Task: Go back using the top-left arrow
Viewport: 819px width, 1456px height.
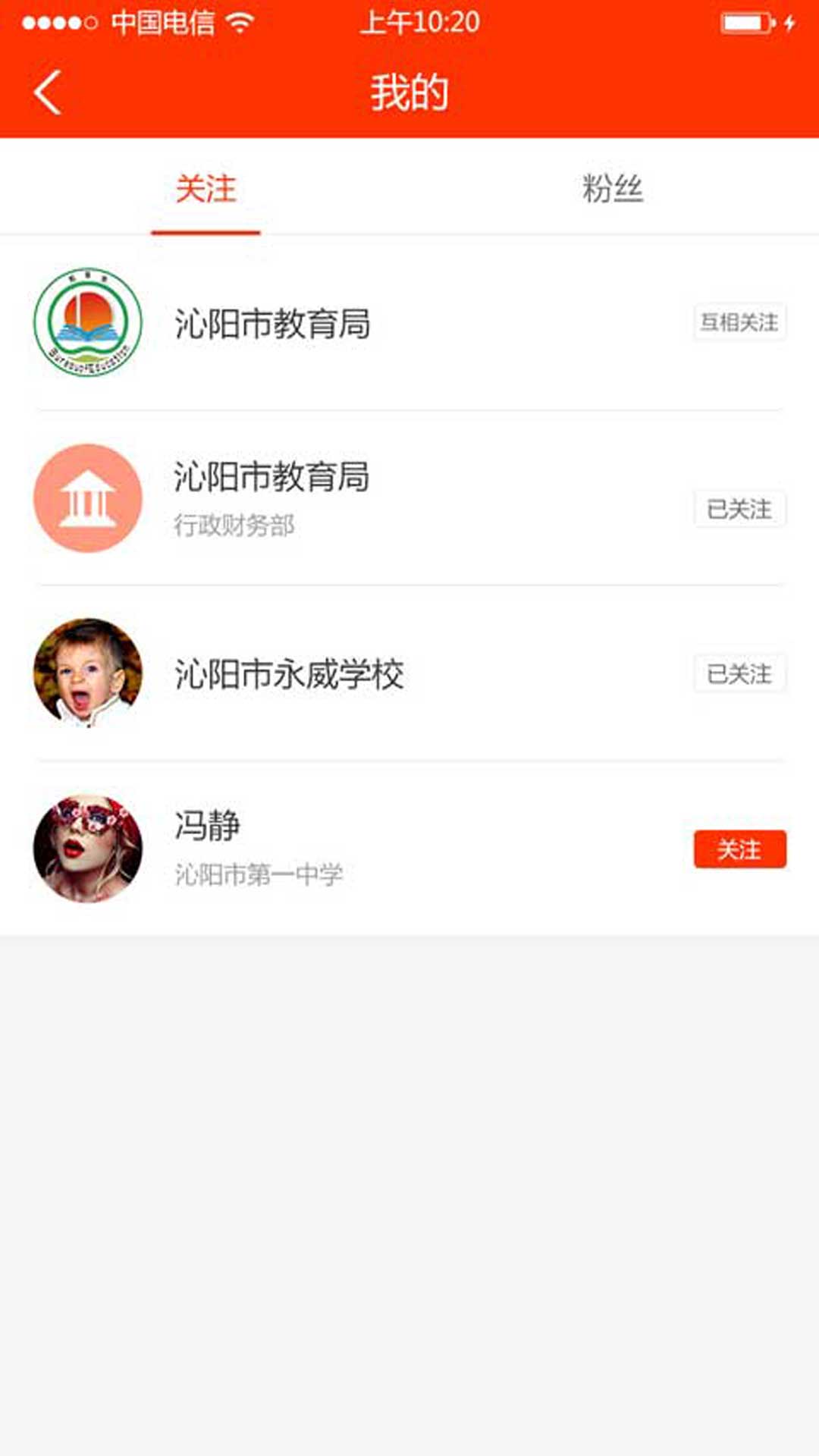Action: 47,93
